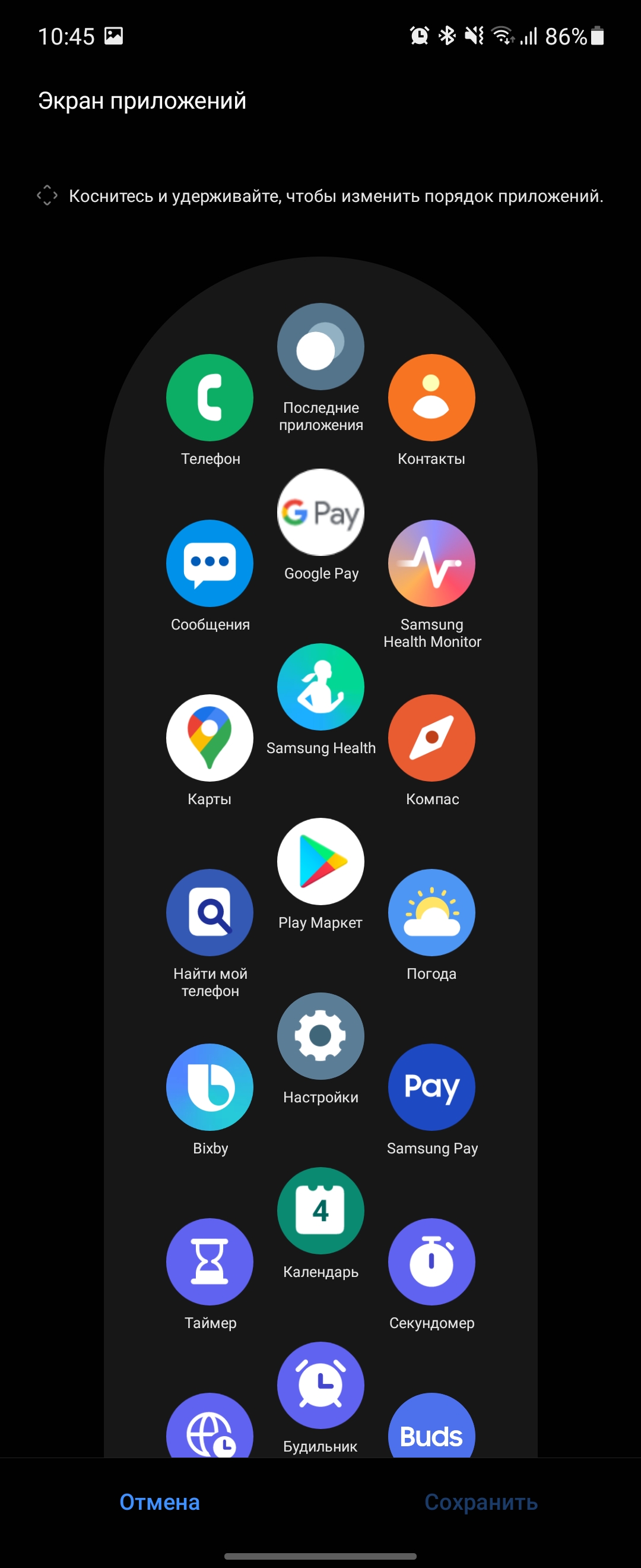The image size is (641, 1568).
Task: Tap the Сообщения app icon
Action: pos(210,563)
